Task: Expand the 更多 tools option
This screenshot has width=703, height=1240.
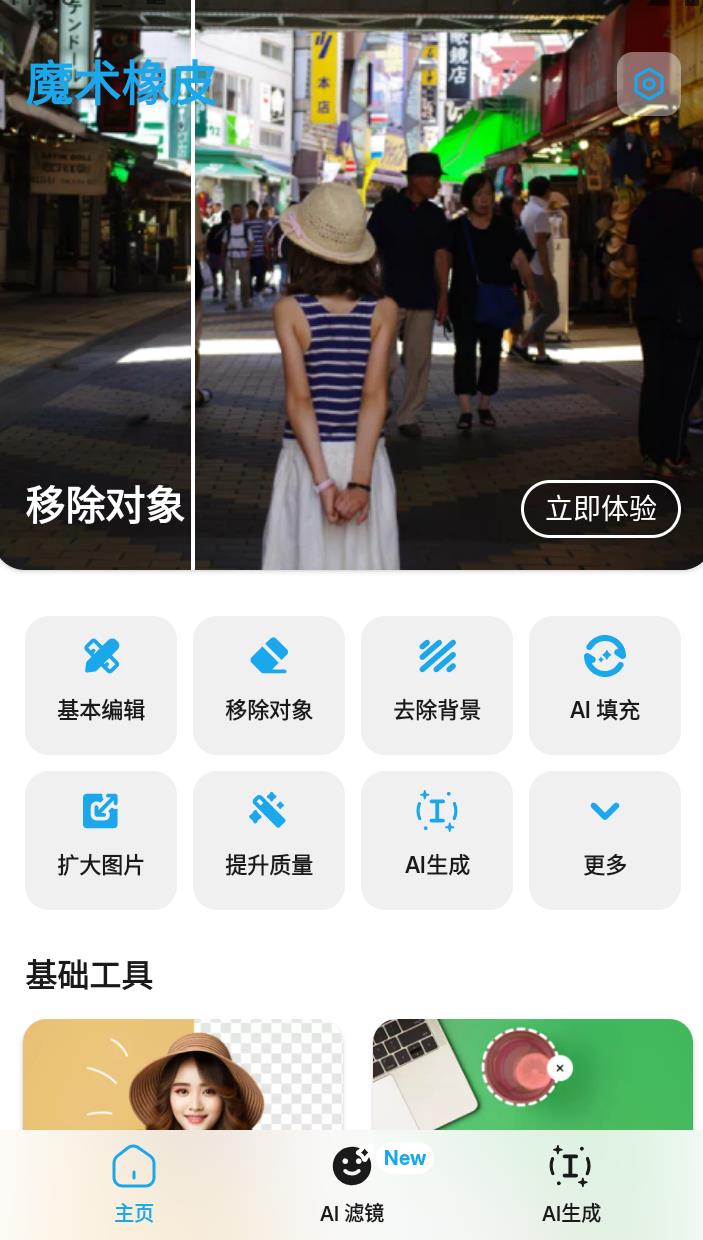Action: [605, 840]
